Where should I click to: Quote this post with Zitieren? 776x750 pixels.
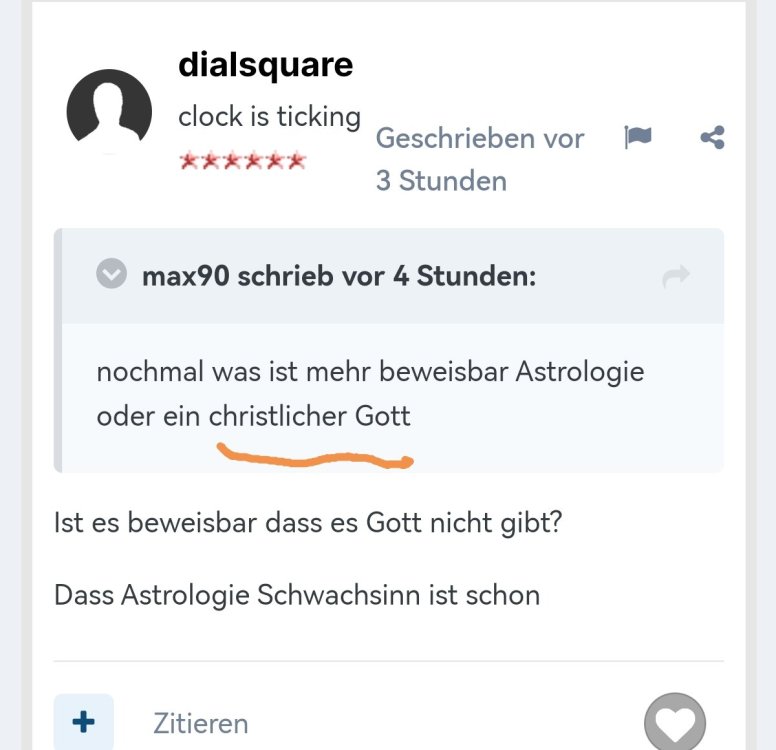tap(200, 723)
